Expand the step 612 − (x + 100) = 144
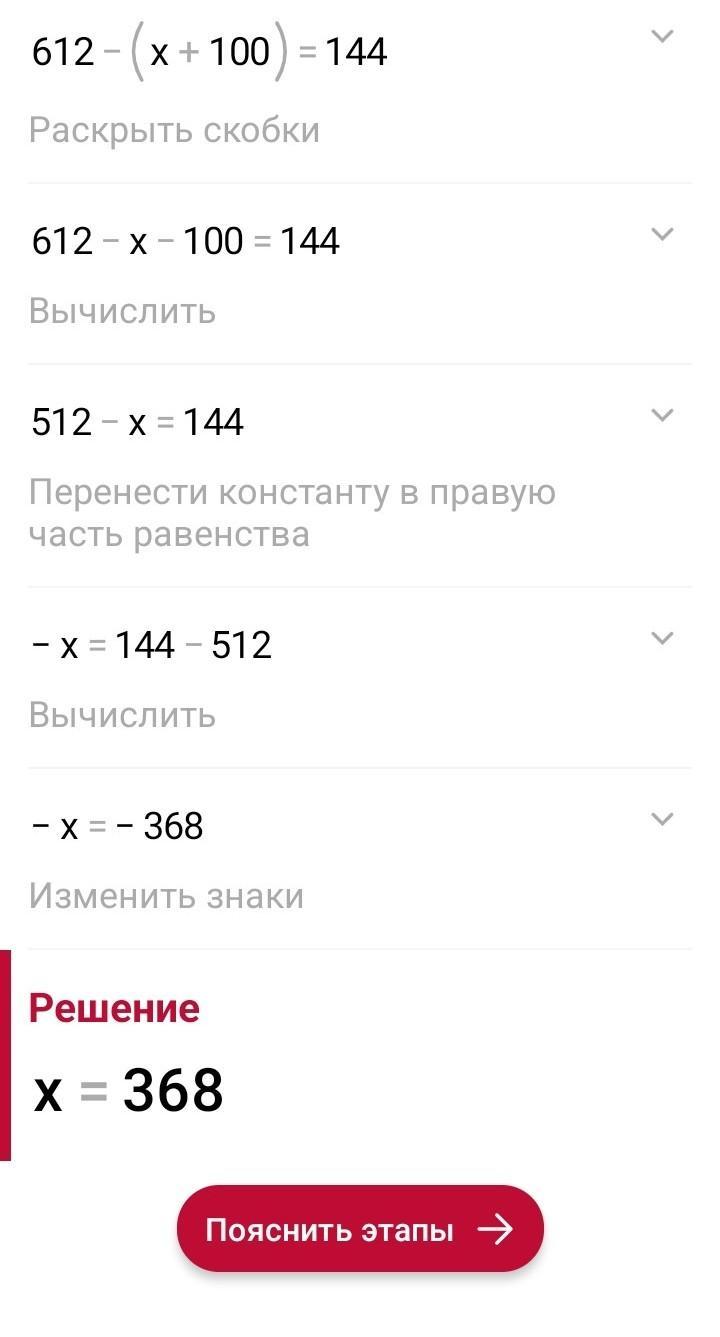Screen dimensions: 720x1337 click(x=662, y=38)
